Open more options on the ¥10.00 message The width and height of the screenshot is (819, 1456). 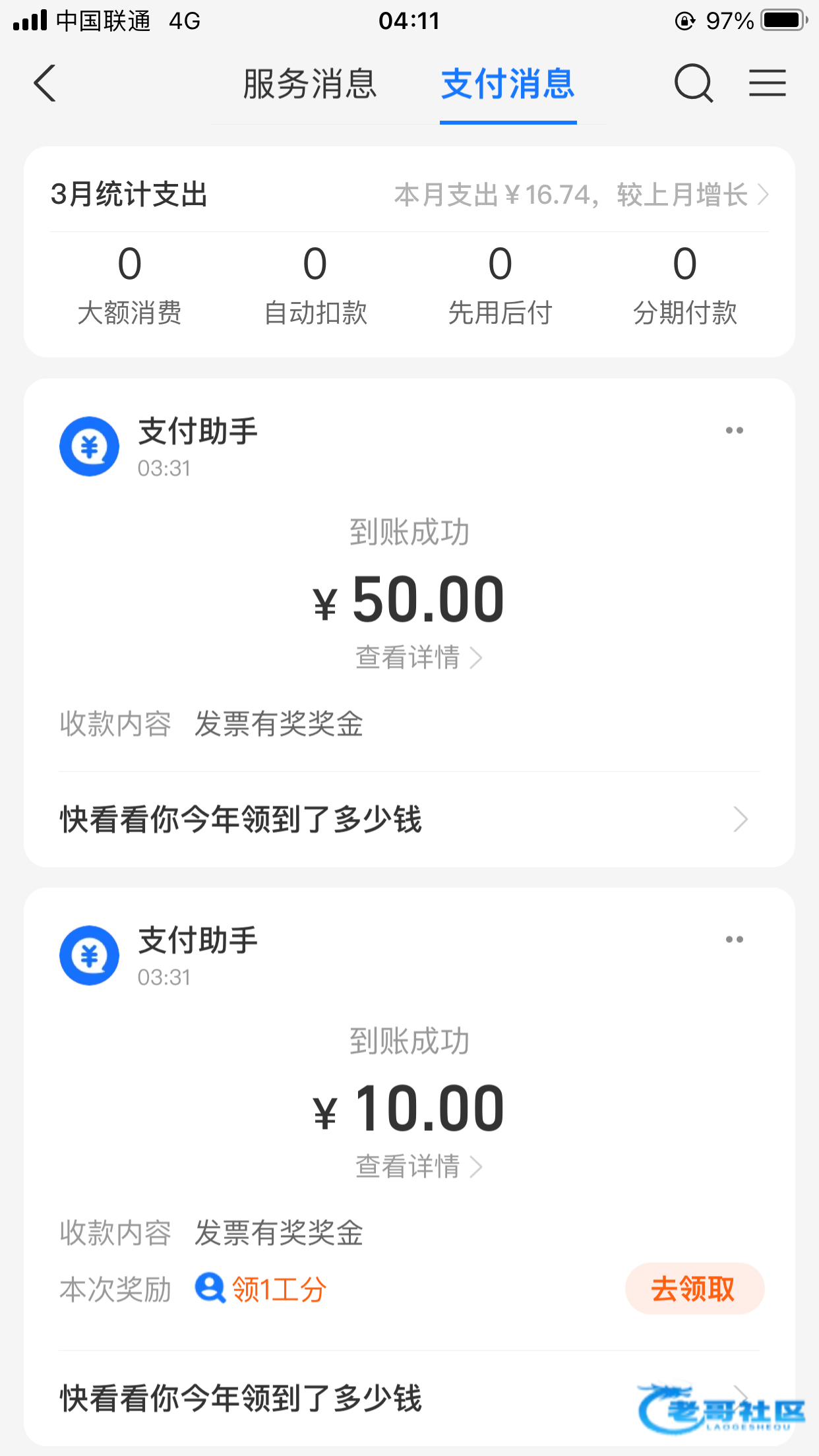click(x=734, y=940)
